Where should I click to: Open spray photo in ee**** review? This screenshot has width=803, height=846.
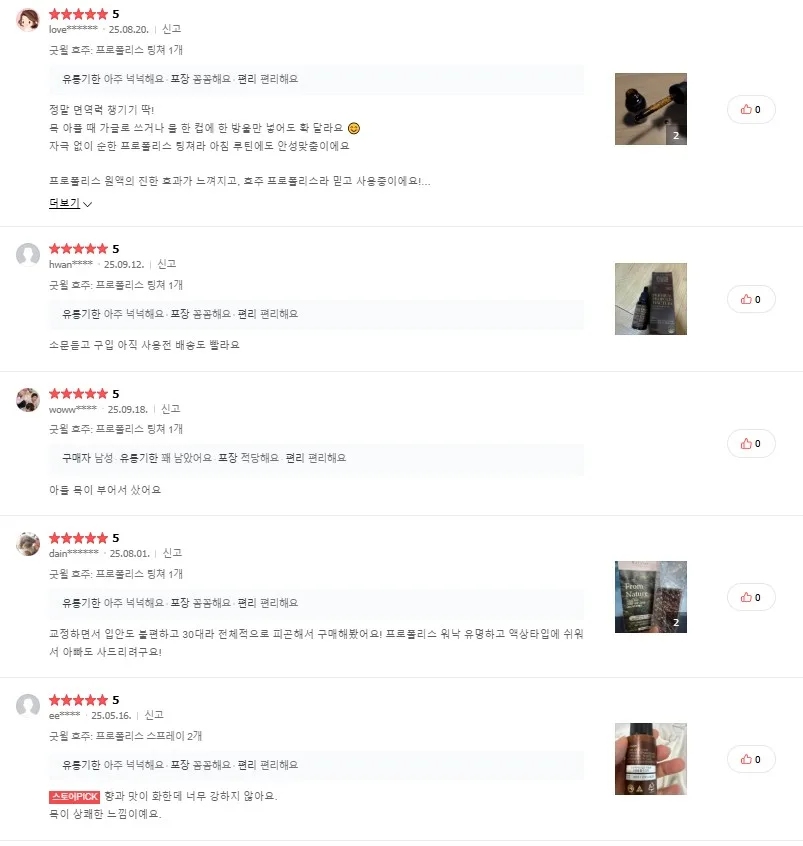click(651, 759)
